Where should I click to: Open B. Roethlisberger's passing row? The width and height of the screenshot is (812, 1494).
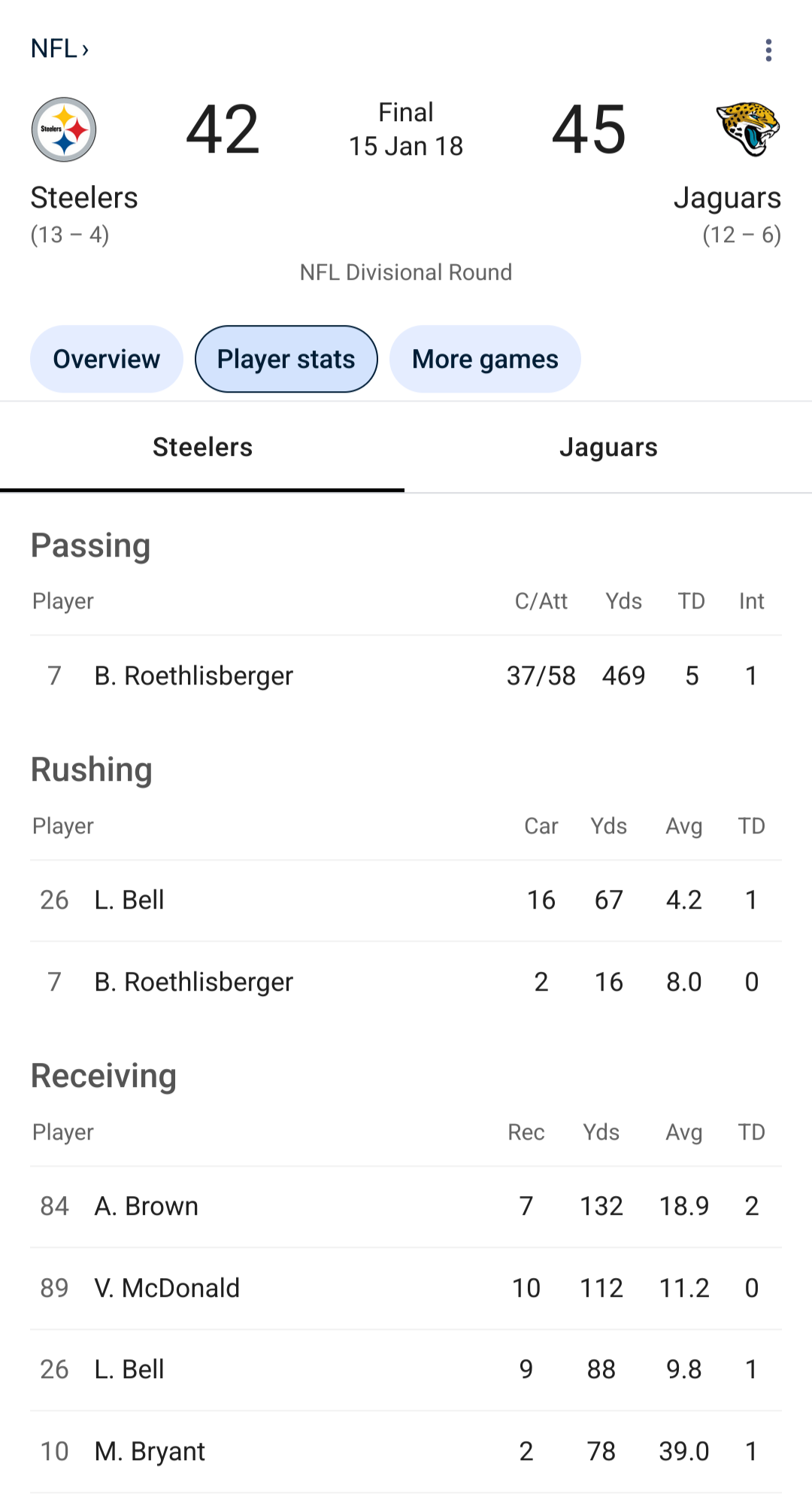tap(406, 676)
